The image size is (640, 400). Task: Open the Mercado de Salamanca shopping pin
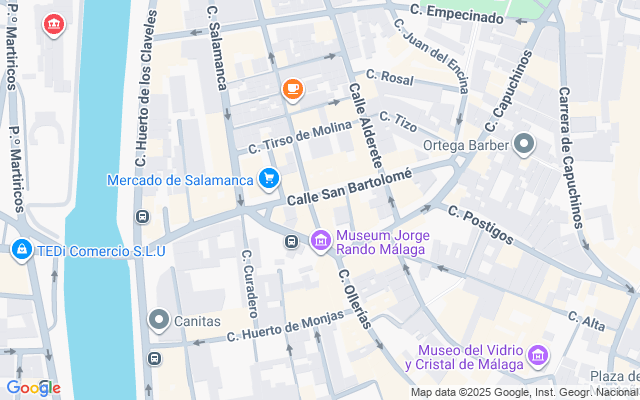(x=269, y=180)
